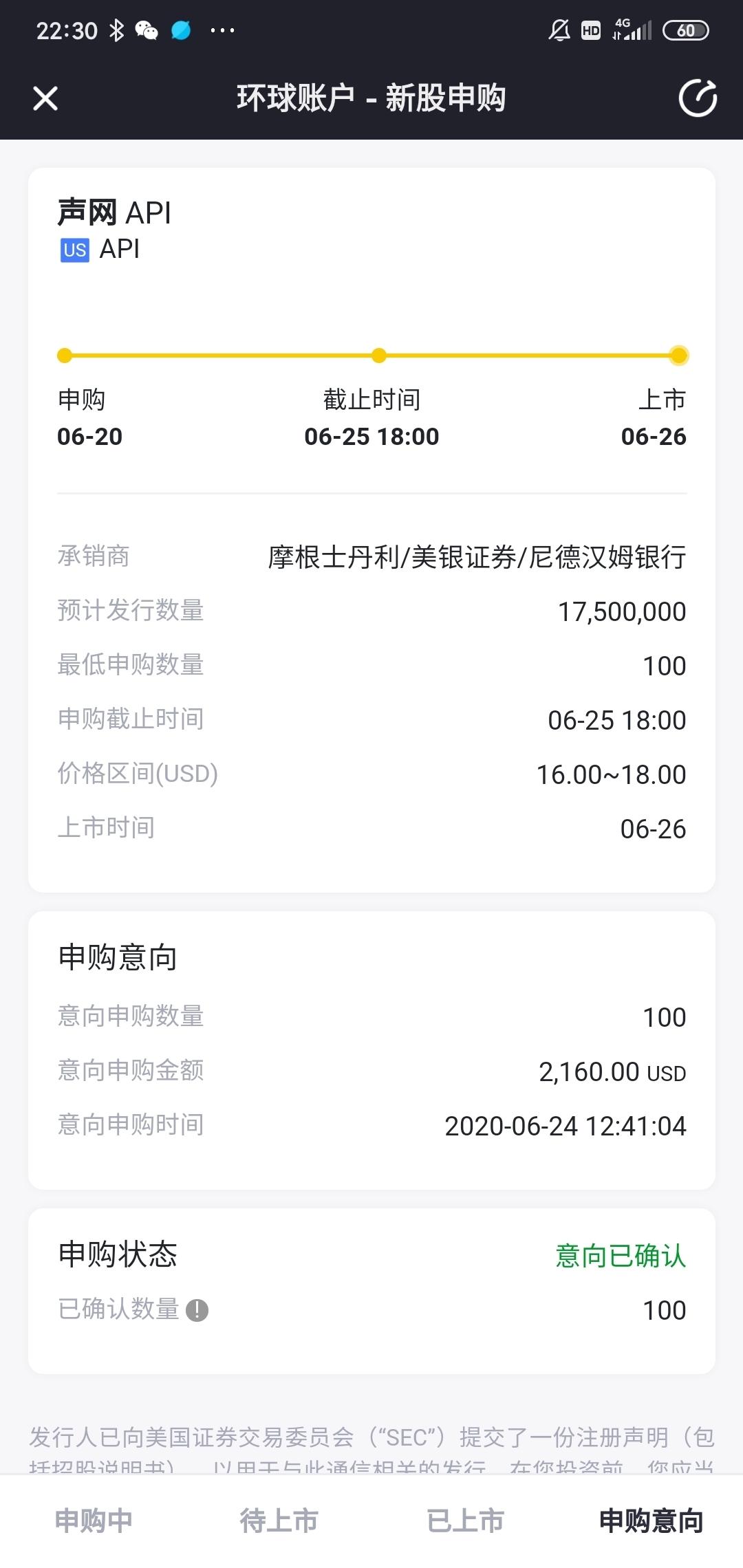743x1568 pixels.
Task: Switch to the 待上市 tab
Action: (279, 1521)
